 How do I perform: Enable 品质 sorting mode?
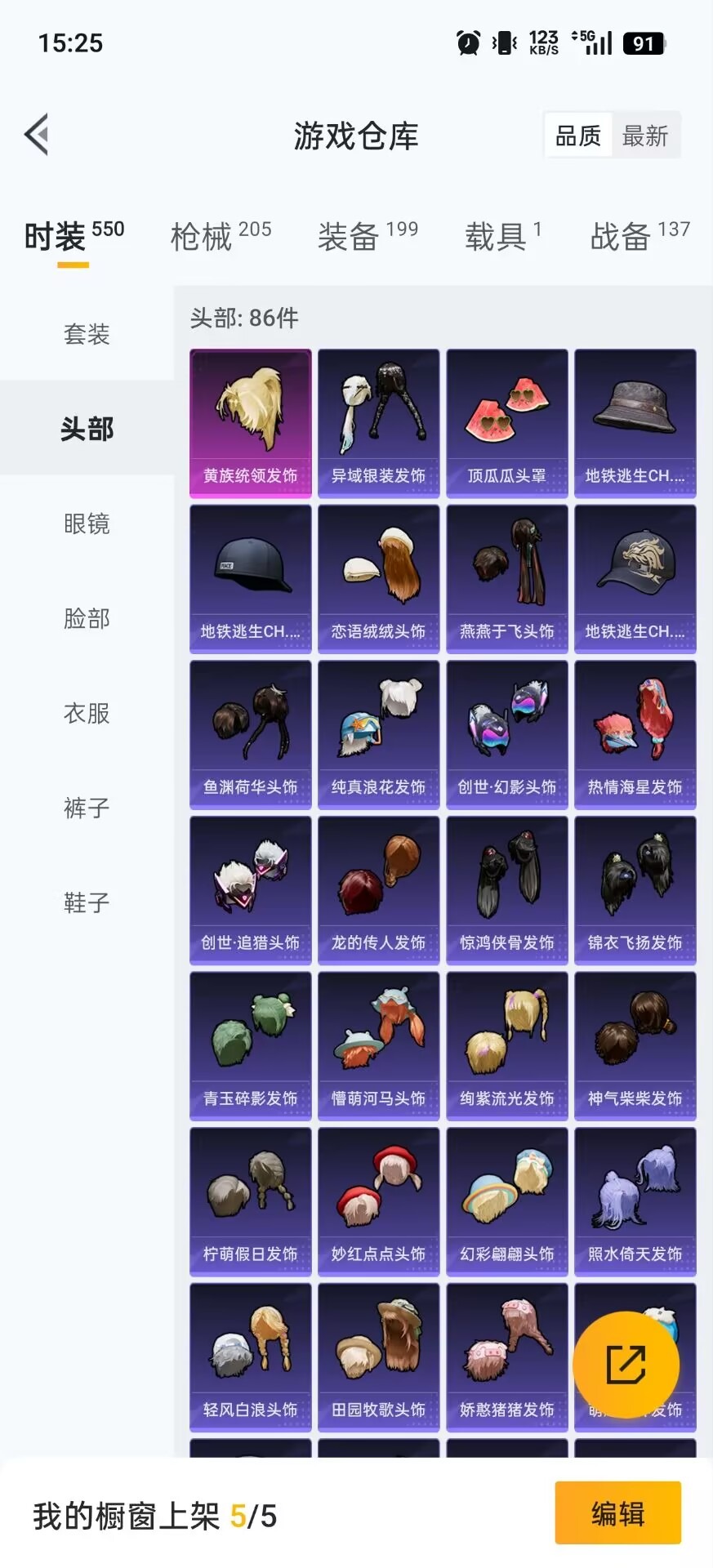(x=578, y=135)
